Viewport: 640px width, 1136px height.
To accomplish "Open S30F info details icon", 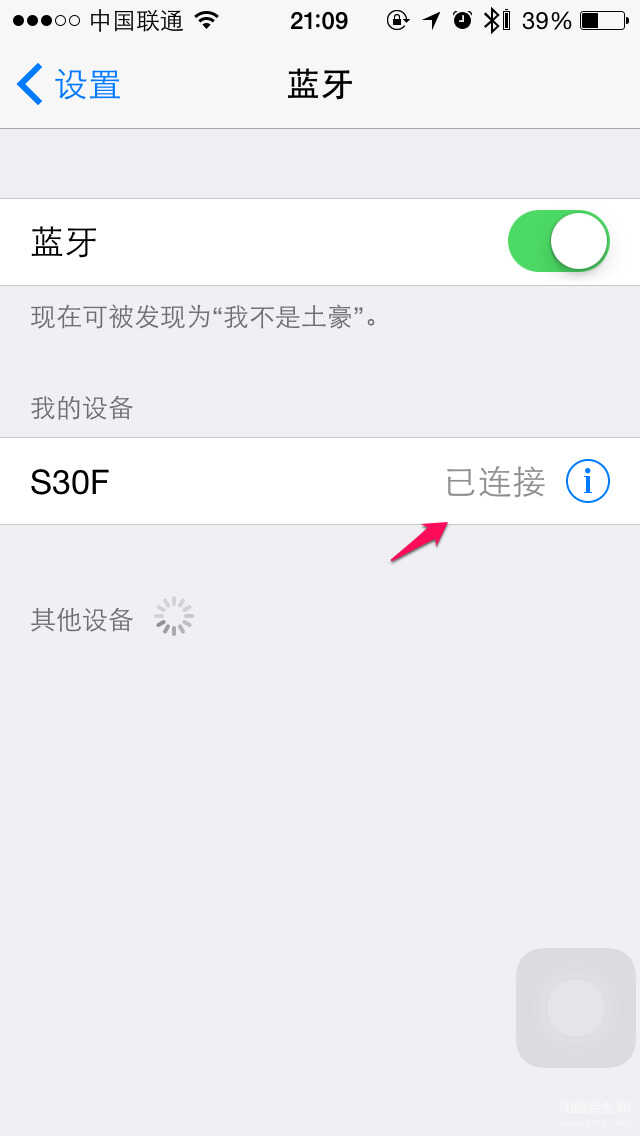I will pos(587,481).
